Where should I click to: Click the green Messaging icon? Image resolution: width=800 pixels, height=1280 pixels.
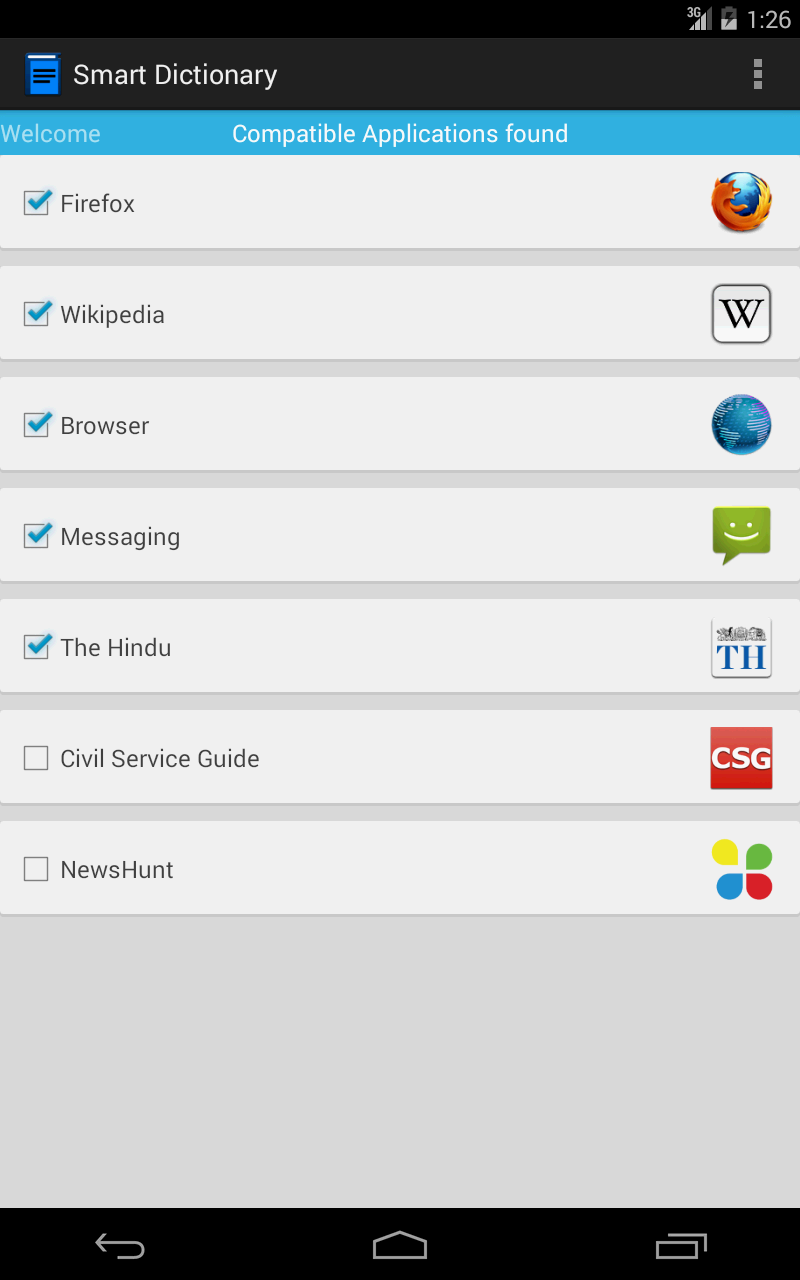point(741,536)
